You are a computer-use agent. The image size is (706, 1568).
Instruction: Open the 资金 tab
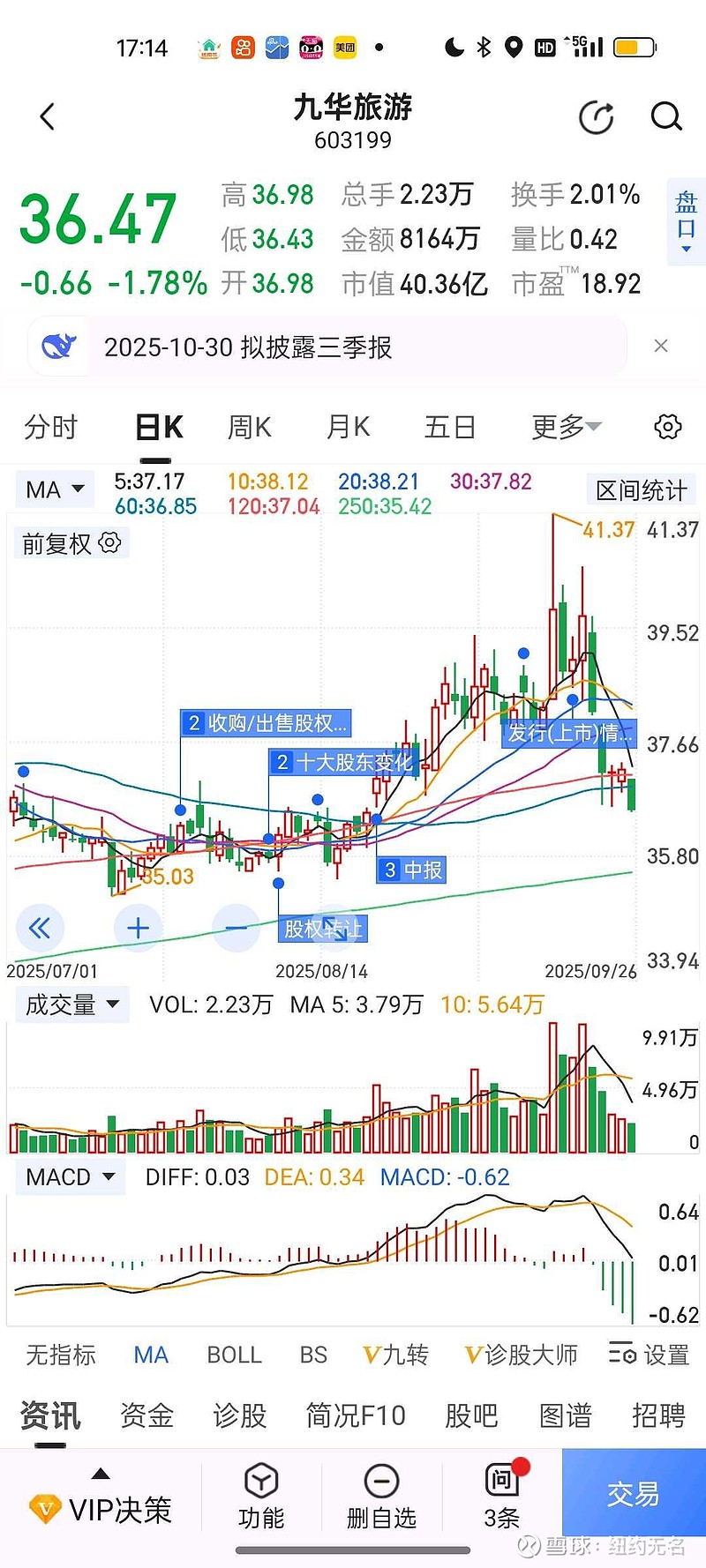pos(146,1415)
